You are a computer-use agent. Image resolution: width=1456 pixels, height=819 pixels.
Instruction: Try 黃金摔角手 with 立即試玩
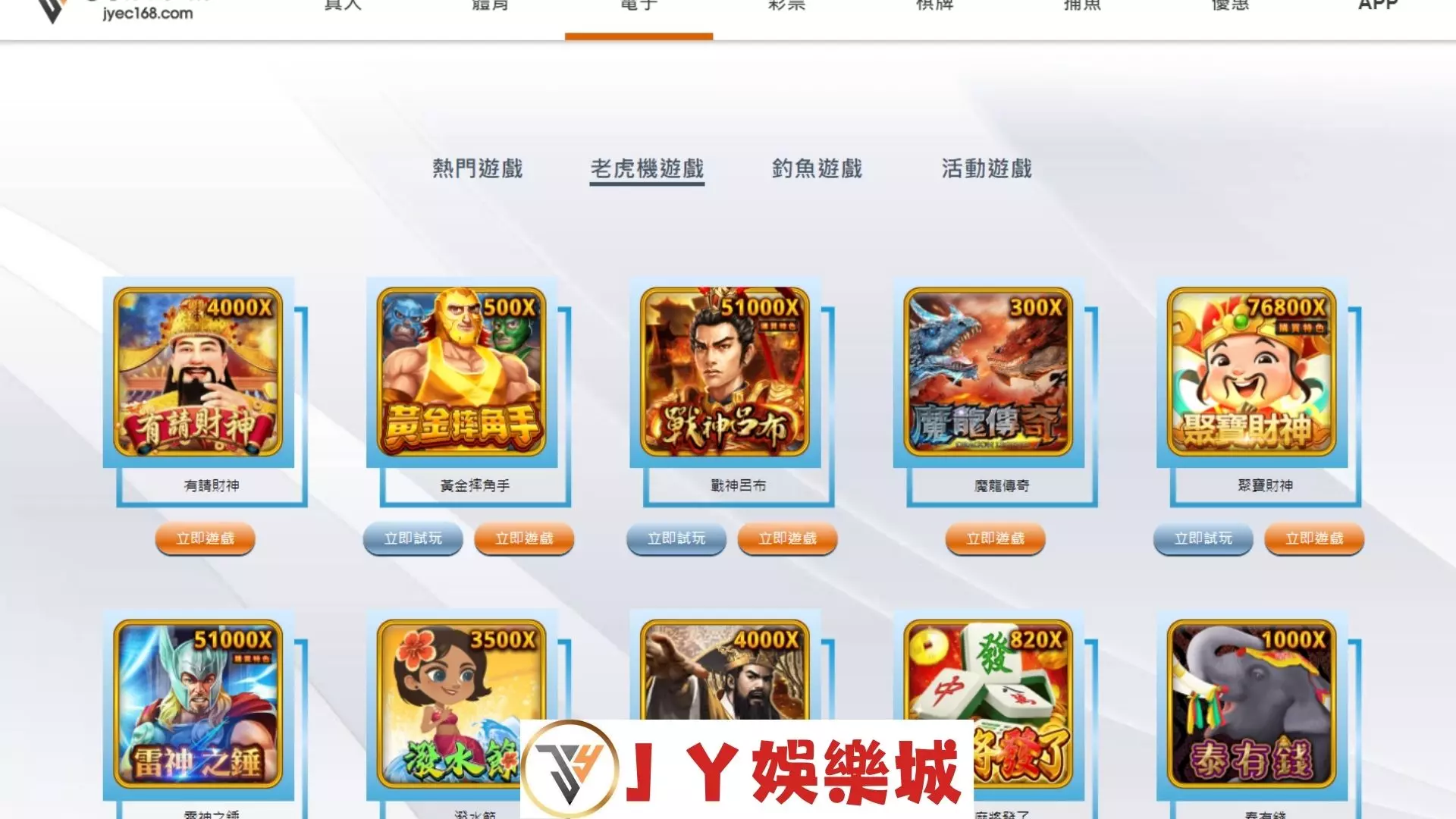[413, 538]
